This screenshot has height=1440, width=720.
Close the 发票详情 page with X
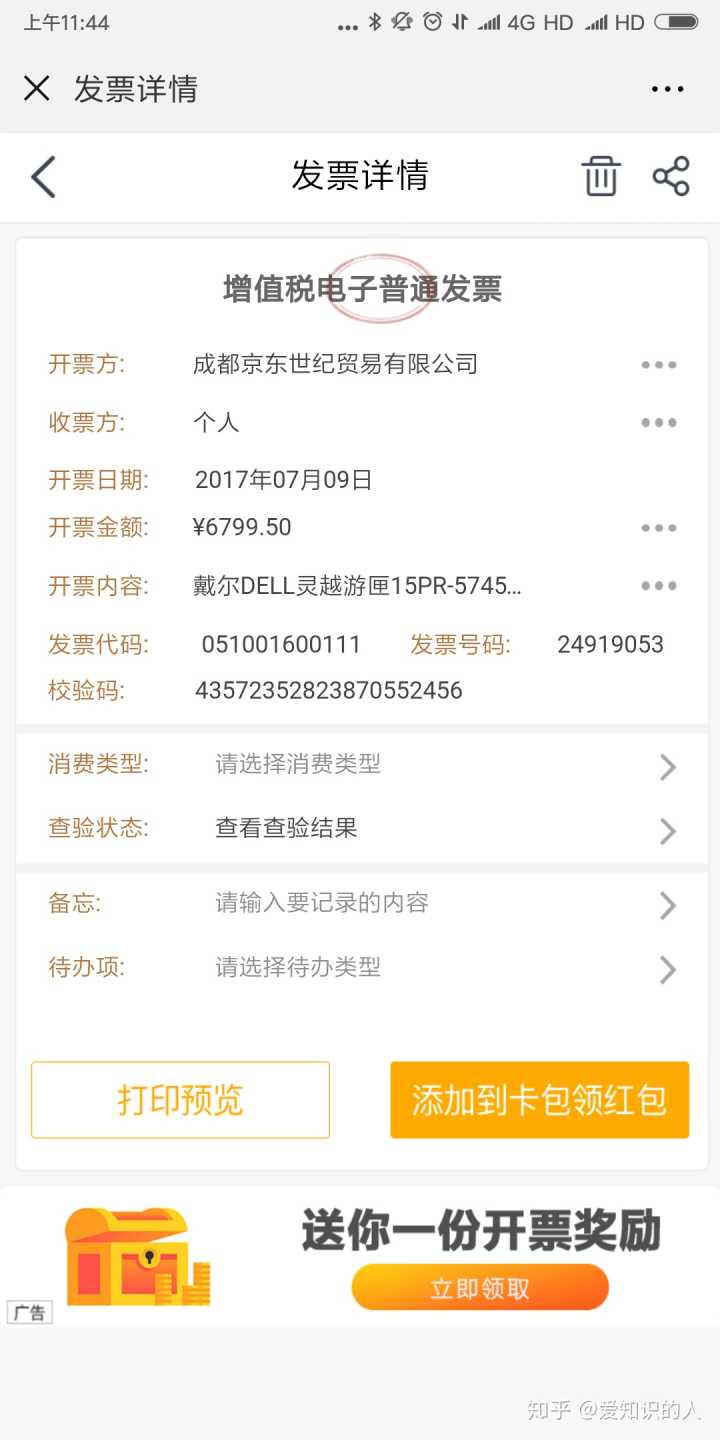click(37, 89)
